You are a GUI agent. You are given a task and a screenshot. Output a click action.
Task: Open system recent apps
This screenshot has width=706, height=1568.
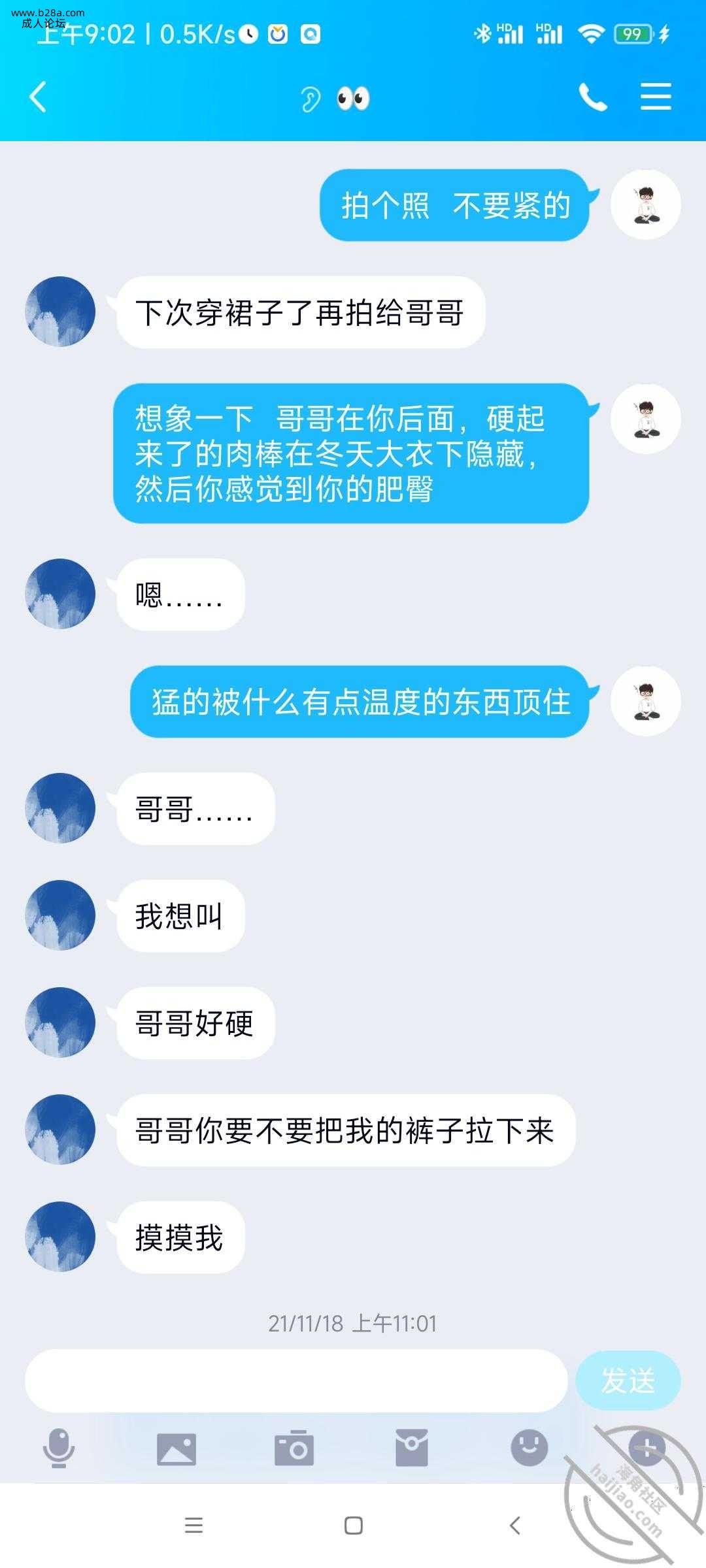point(193,1526)
